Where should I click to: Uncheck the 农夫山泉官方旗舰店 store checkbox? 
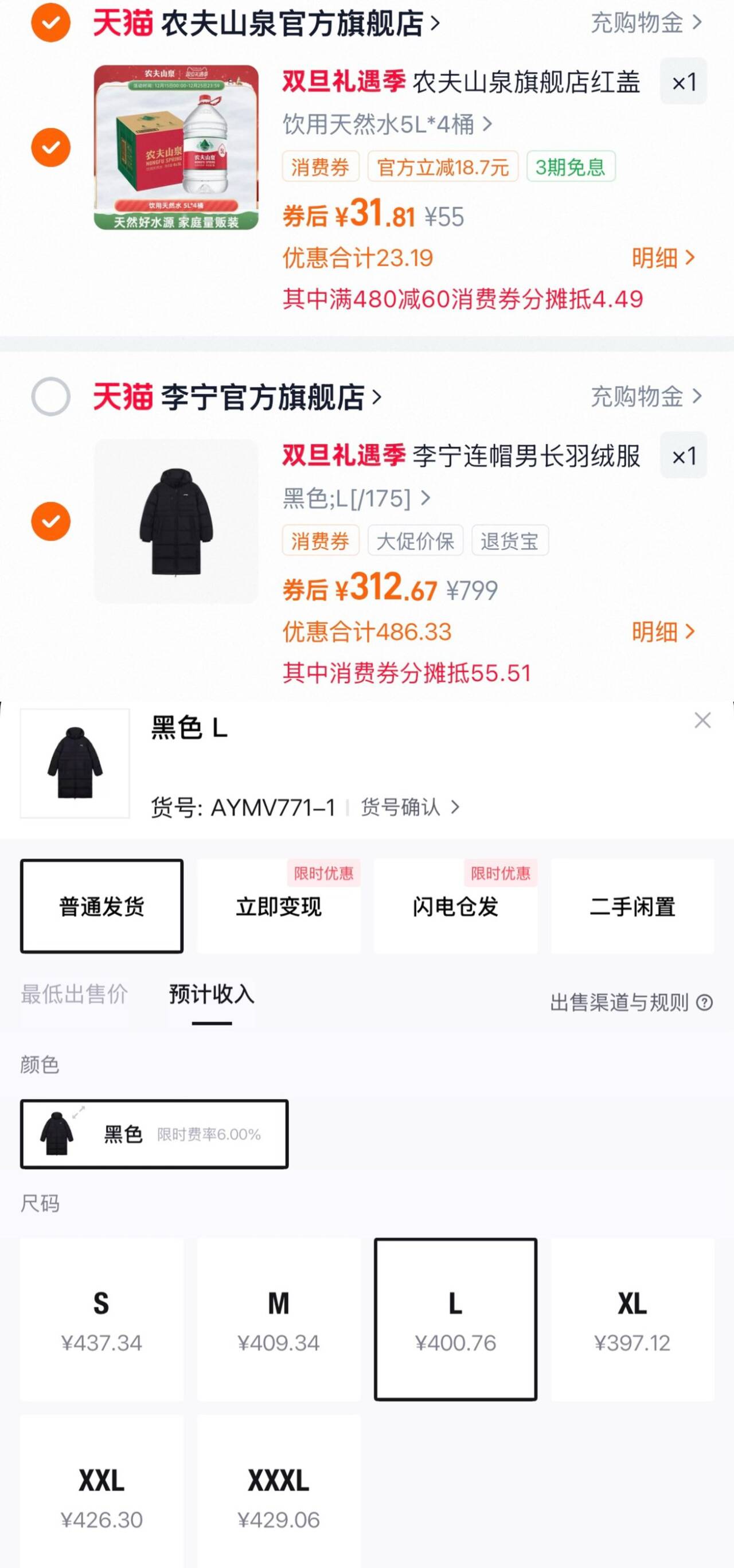(50, 22)
